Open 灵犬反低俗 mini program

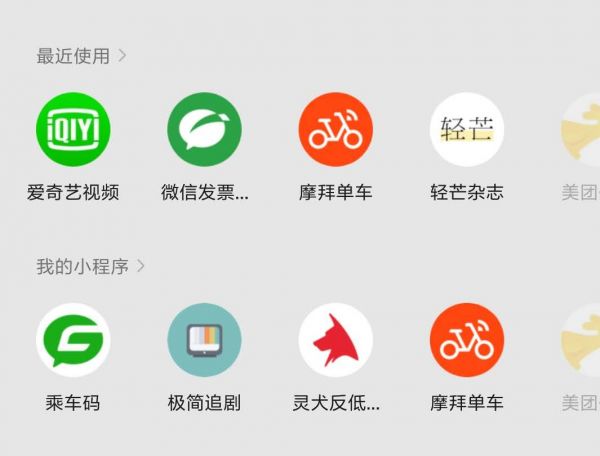coord(336,341)
